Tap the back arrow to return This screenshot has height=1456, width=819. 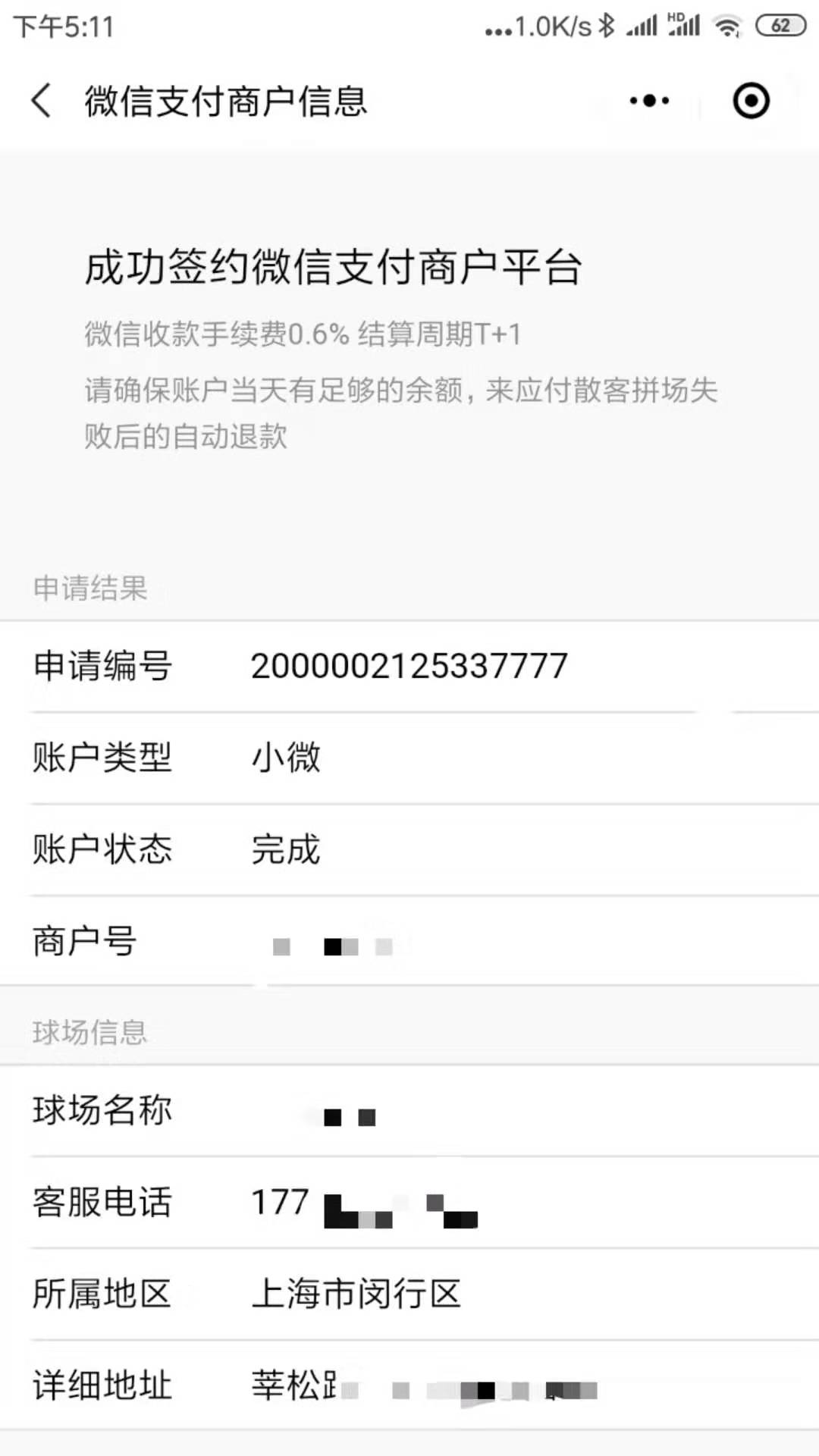(x=42, y=101)
